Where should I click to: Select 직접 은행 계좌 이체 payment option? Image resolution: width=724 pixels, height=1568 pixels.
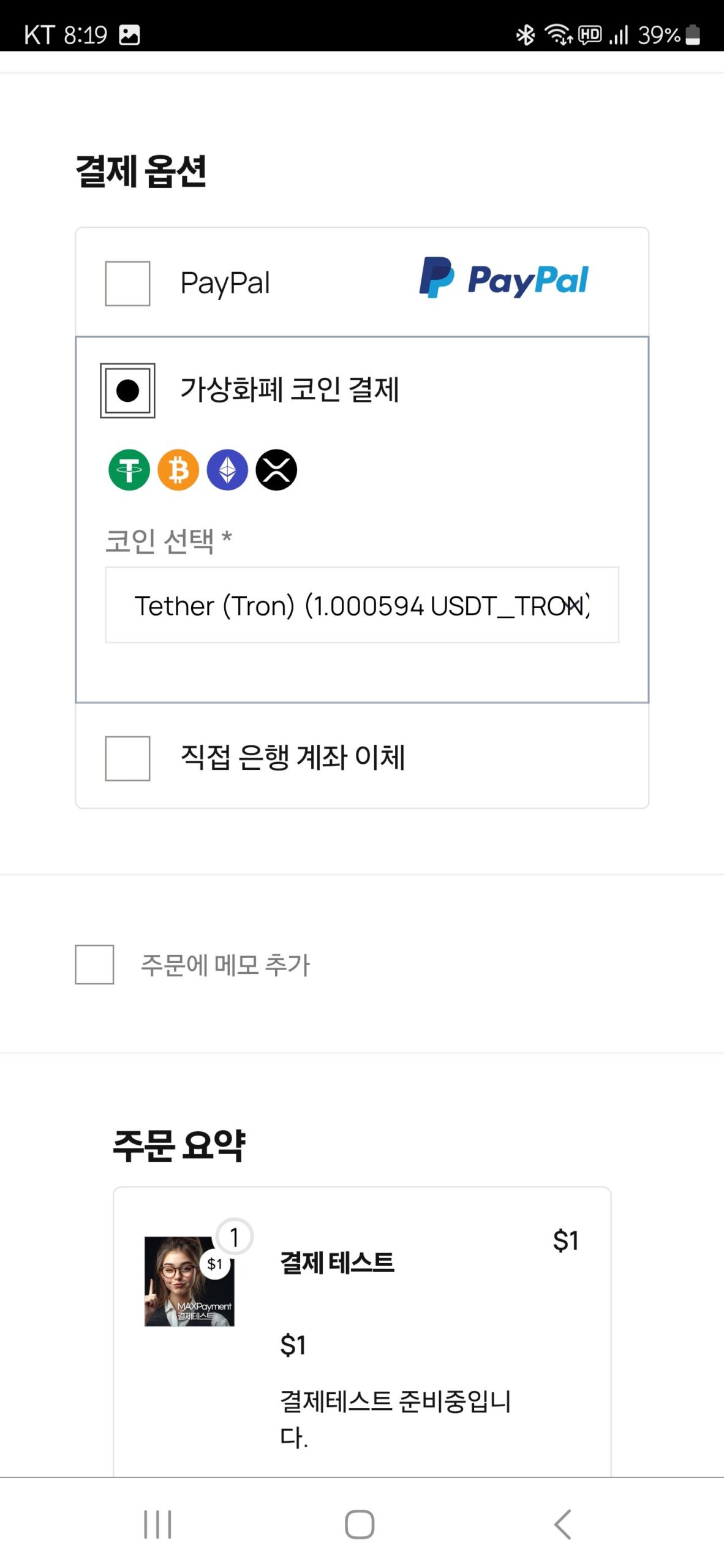pos(127,758)
